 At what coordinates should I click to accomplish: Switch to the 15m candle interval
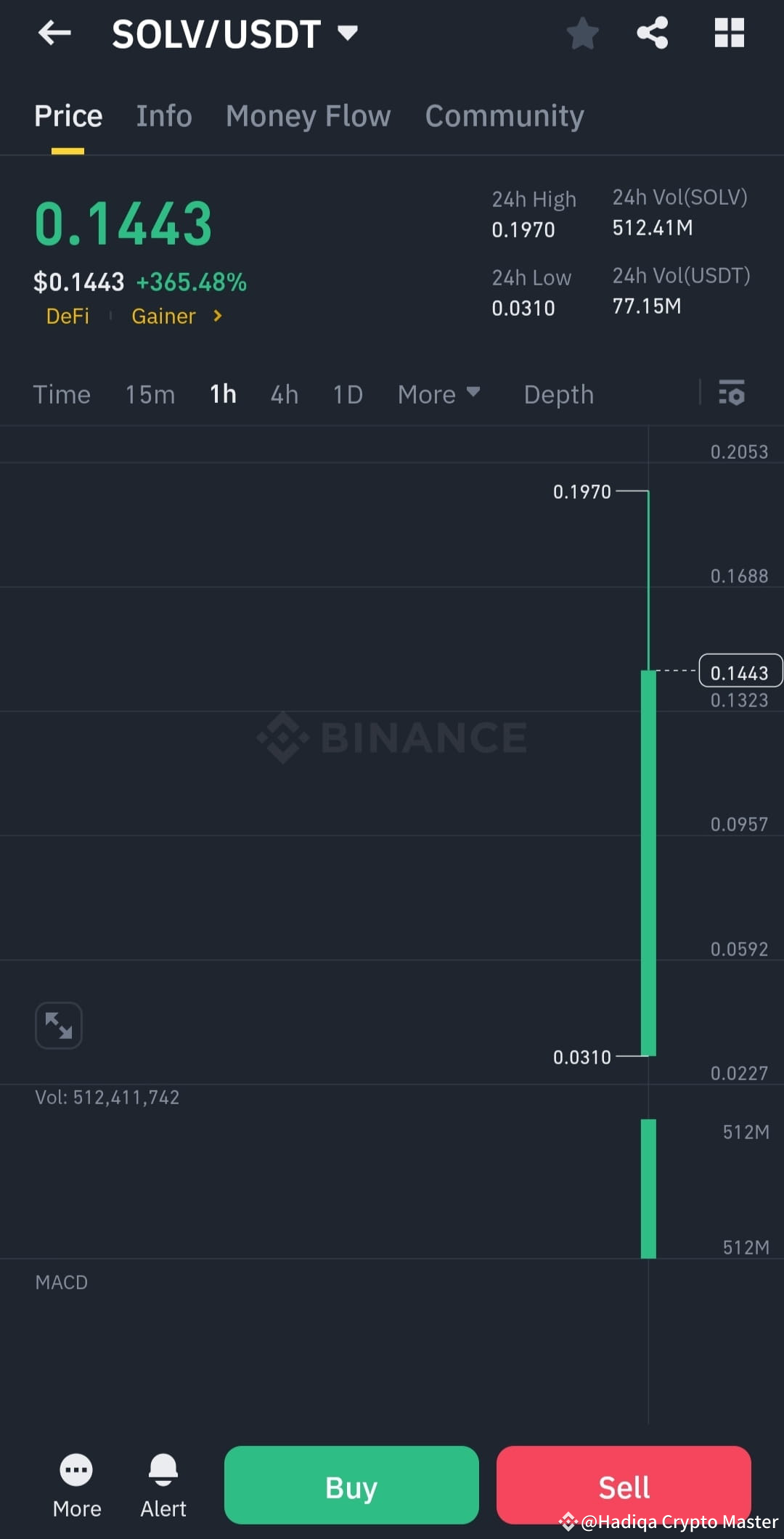click(x=150, y=394)
